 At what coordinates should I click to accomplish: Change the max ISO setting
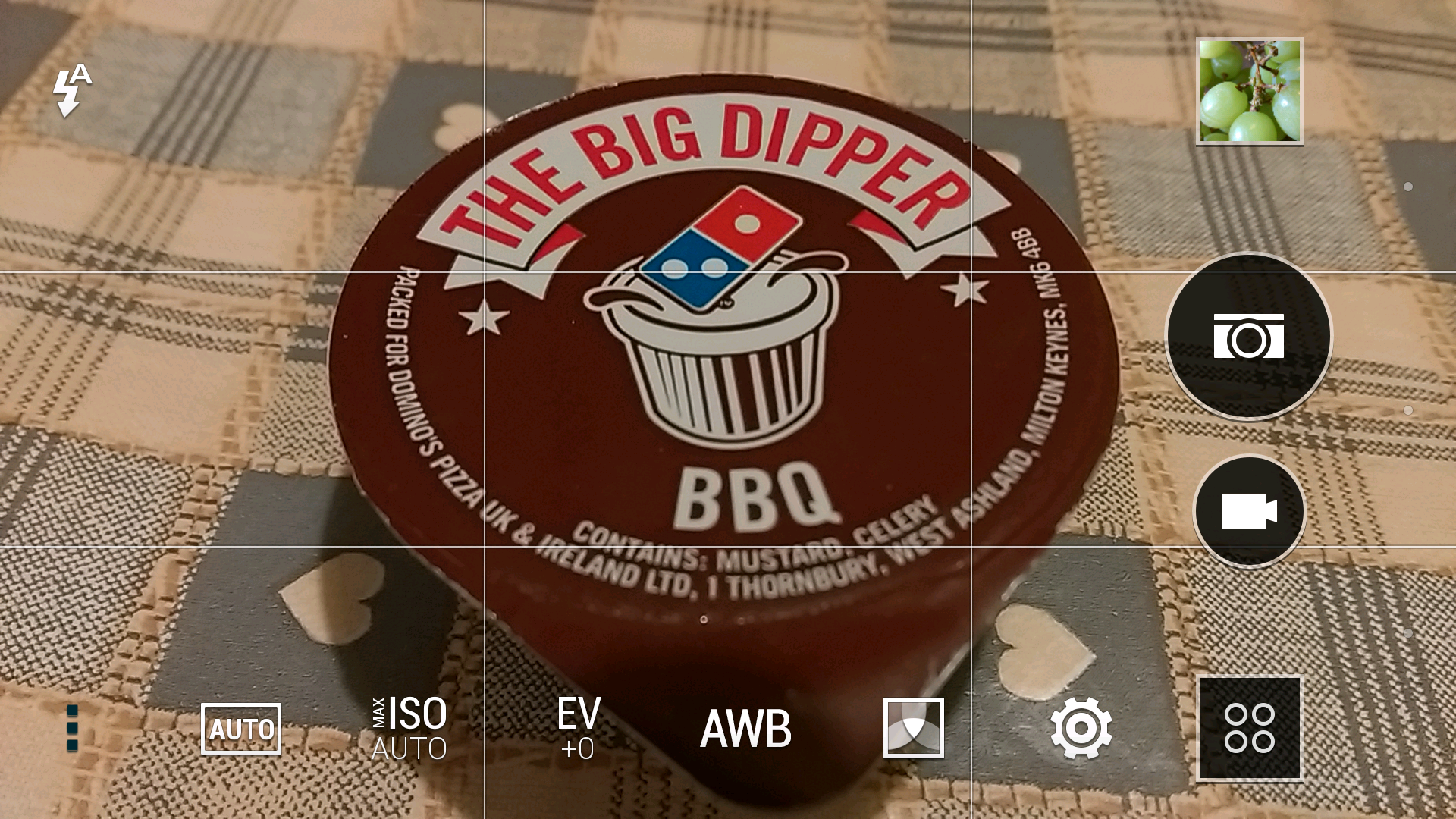click(x=409, y=728)
